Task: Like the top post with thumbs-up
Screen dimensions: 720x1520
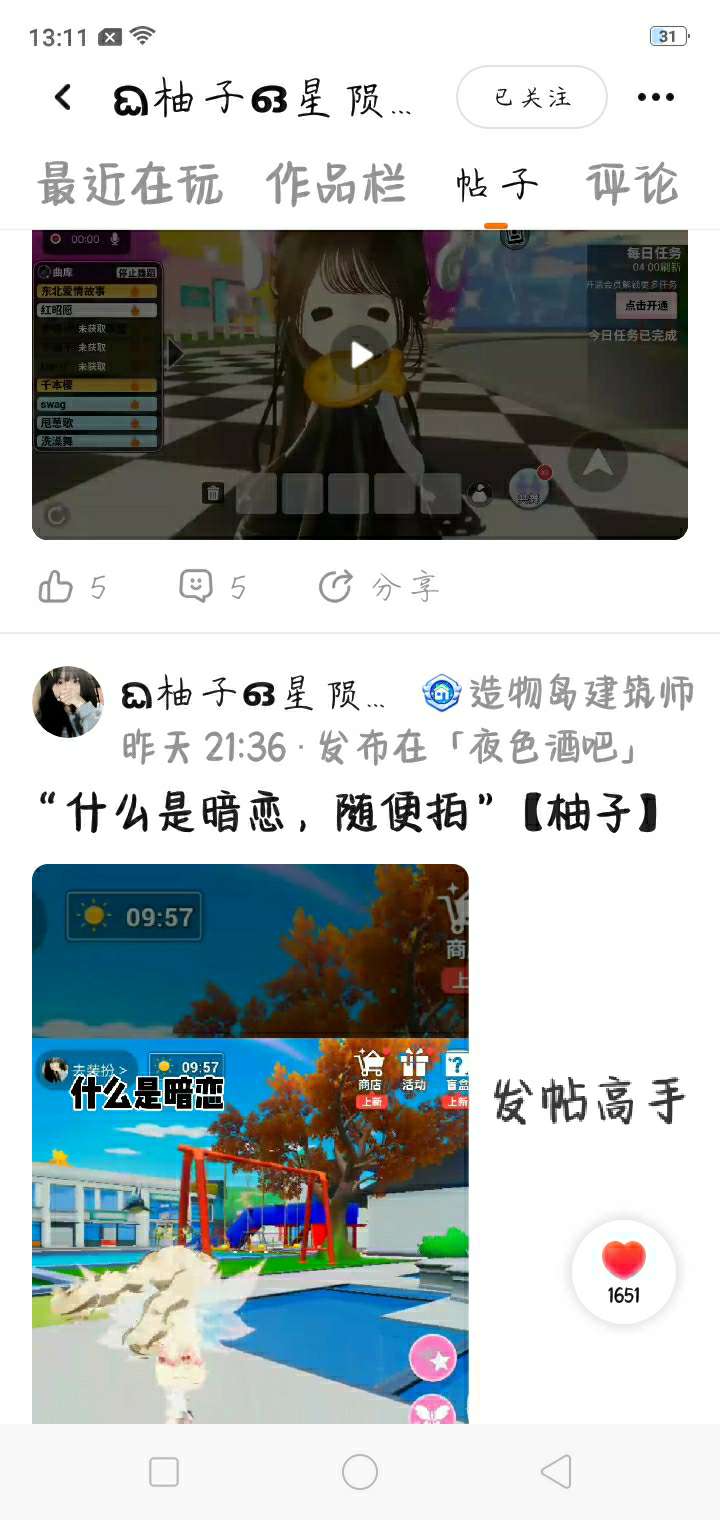Action: tap(57, 587)
